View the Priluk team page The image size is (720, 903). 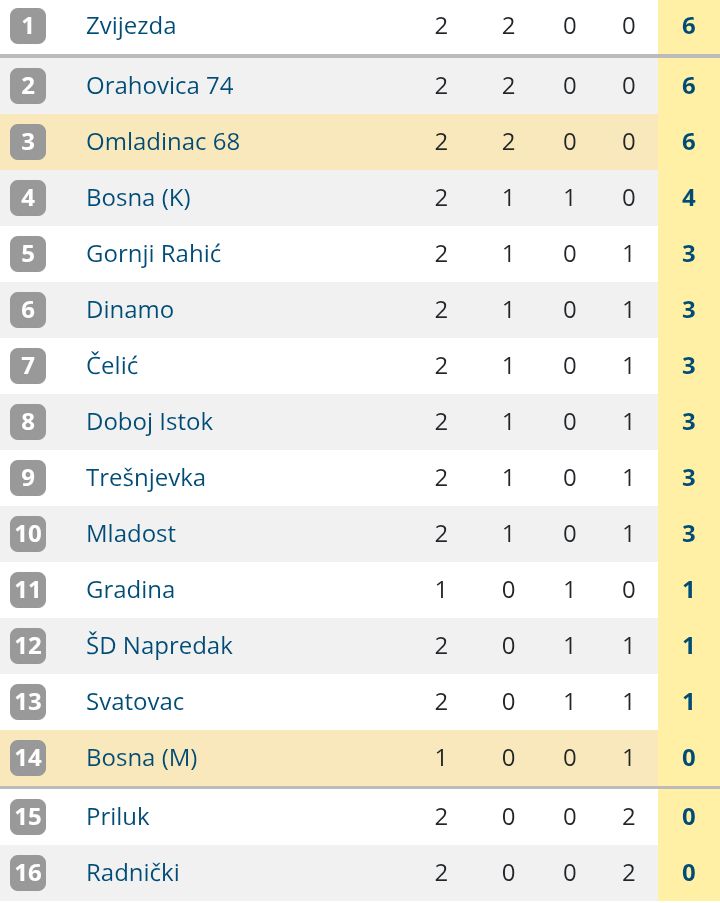click(118, 817)
